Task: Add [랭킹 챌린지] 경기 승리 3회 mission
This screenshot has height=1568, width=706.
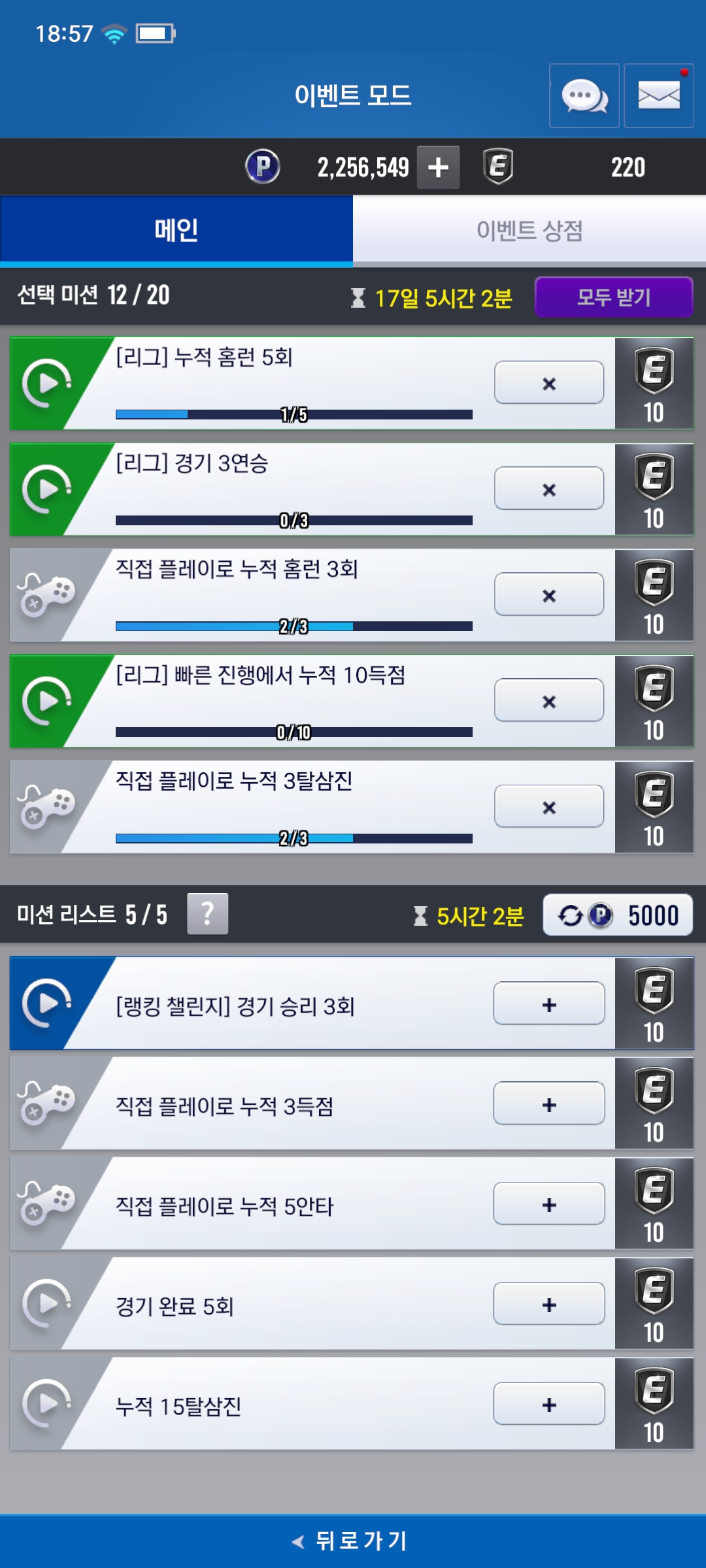Action: pyautogui.click(x=549, y=1004)
